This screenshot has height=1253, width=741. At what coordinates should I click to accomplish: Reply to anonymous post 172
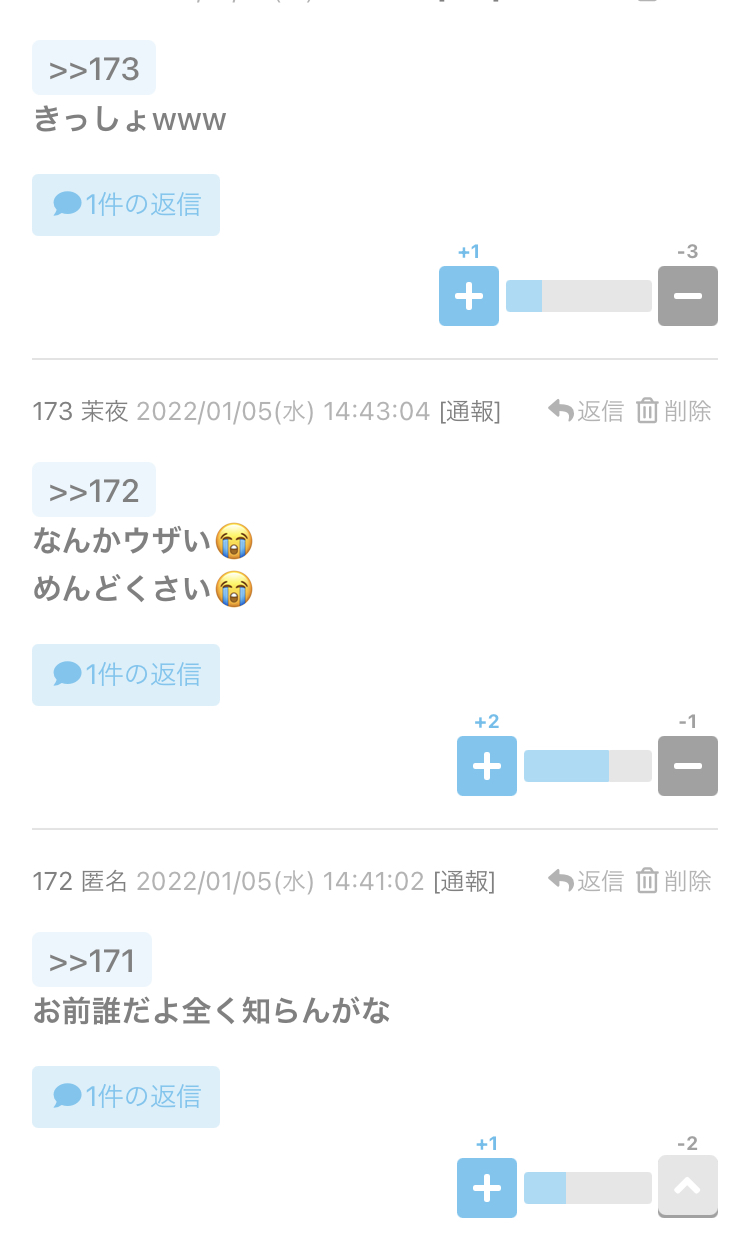[x=586, y=881]
